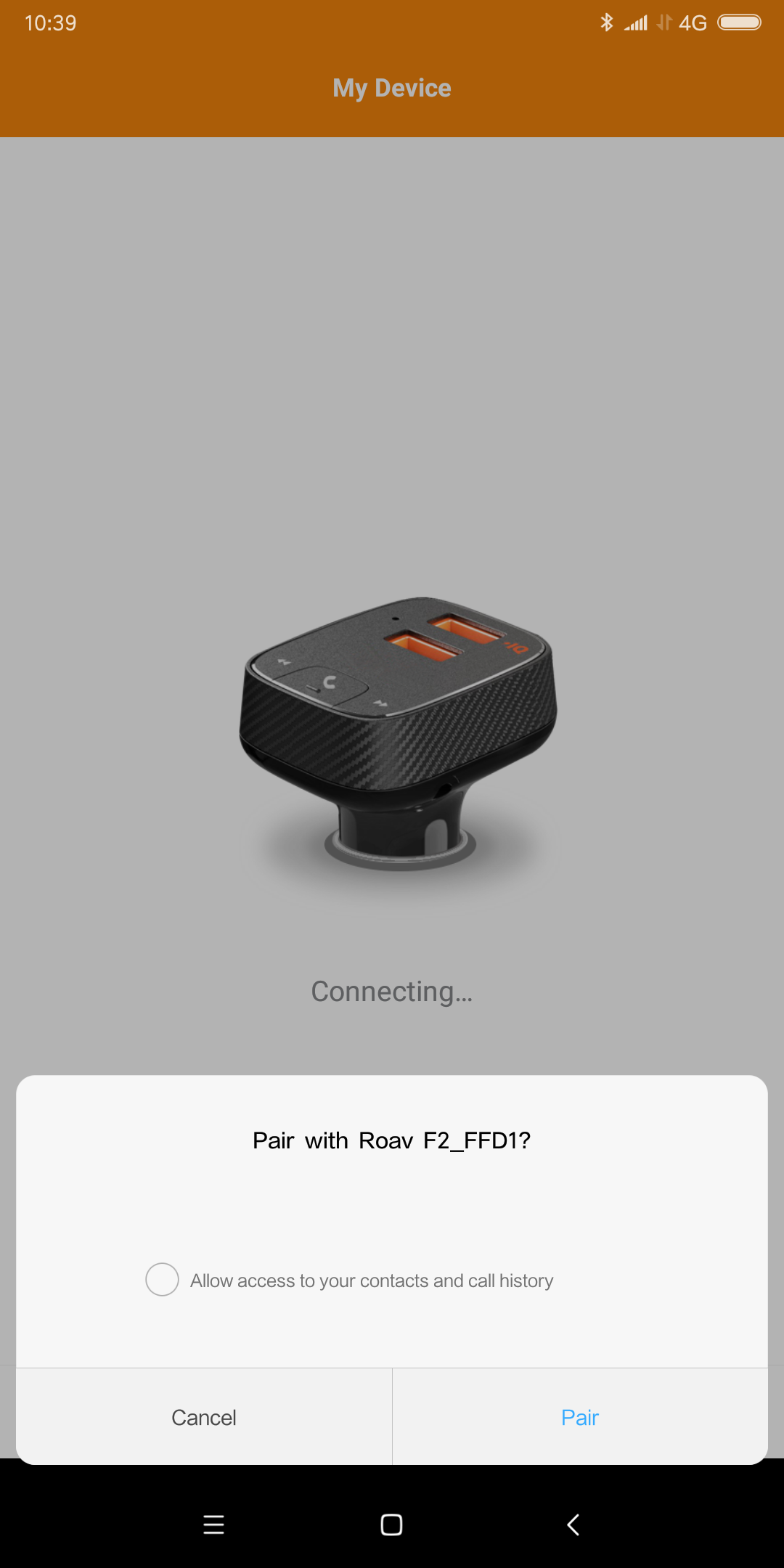784x1568 pixels.
Task: Cancel the Bluetooth pairing request
Action: [204, 1417]
